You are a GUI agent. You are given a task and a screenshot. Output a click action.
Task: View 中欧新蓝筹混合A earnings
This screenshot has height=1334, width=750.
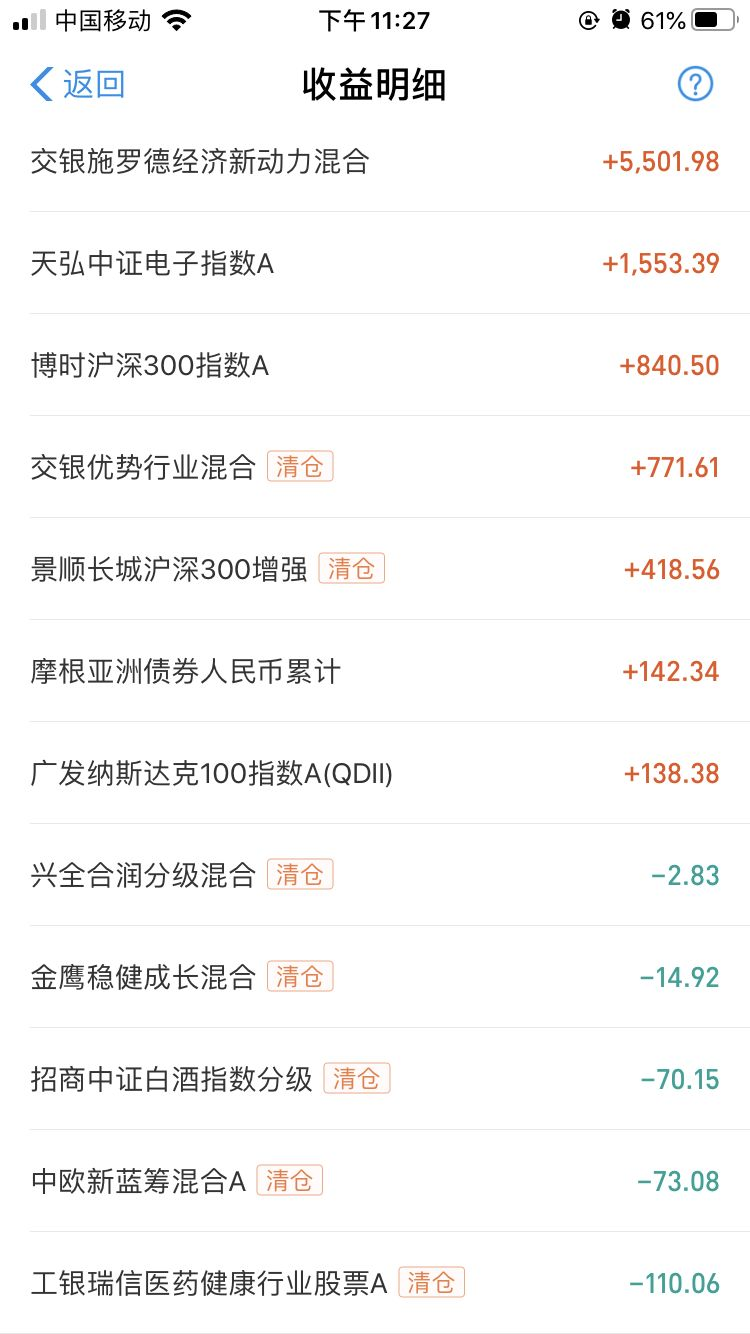(x=375, y=1181)
